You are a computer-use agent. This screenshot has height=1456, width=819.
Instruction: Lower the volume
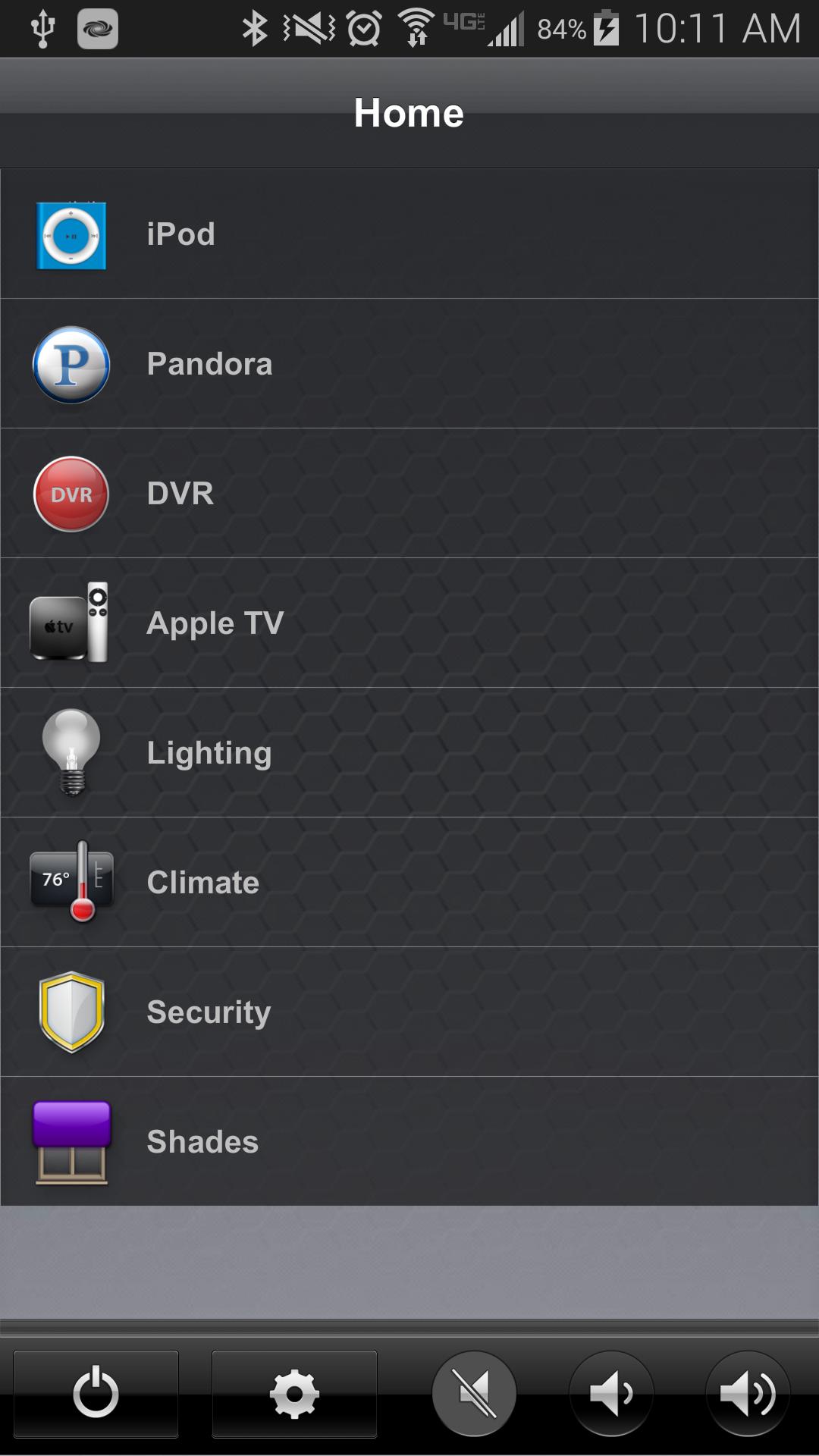(611, 1393)
